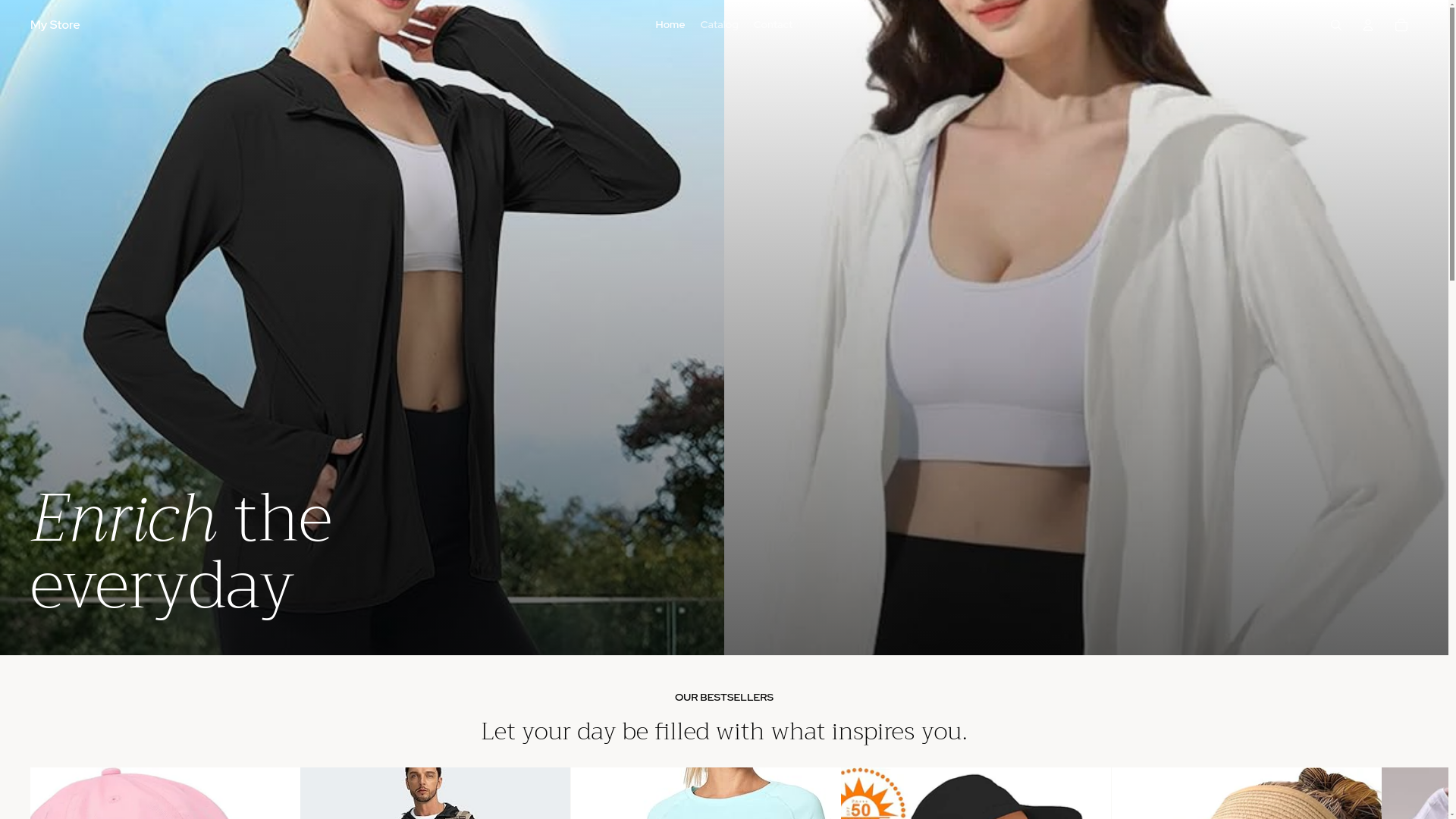The width and height of the screenshot is (1456, 819).
Task: Open the Catalog page
Action: point(718,25)
